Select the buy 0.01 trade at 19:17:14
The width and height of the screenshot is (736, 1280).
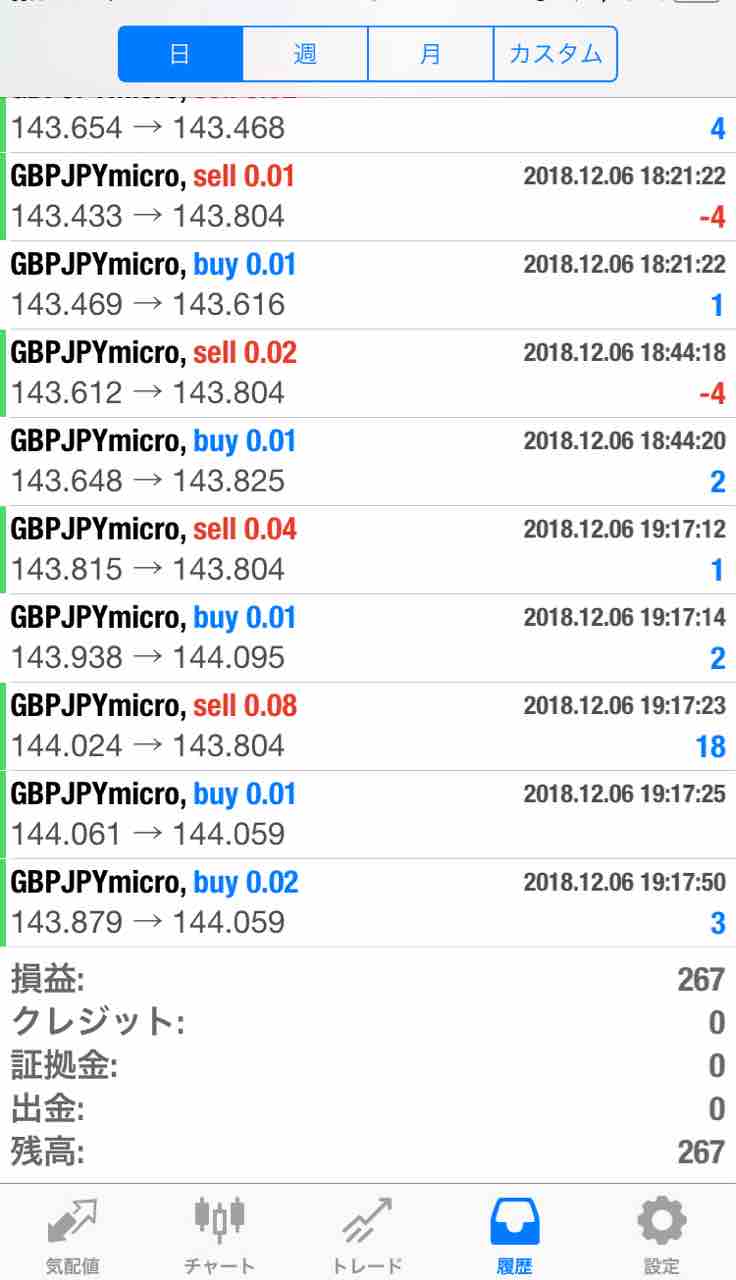[368, 637]
